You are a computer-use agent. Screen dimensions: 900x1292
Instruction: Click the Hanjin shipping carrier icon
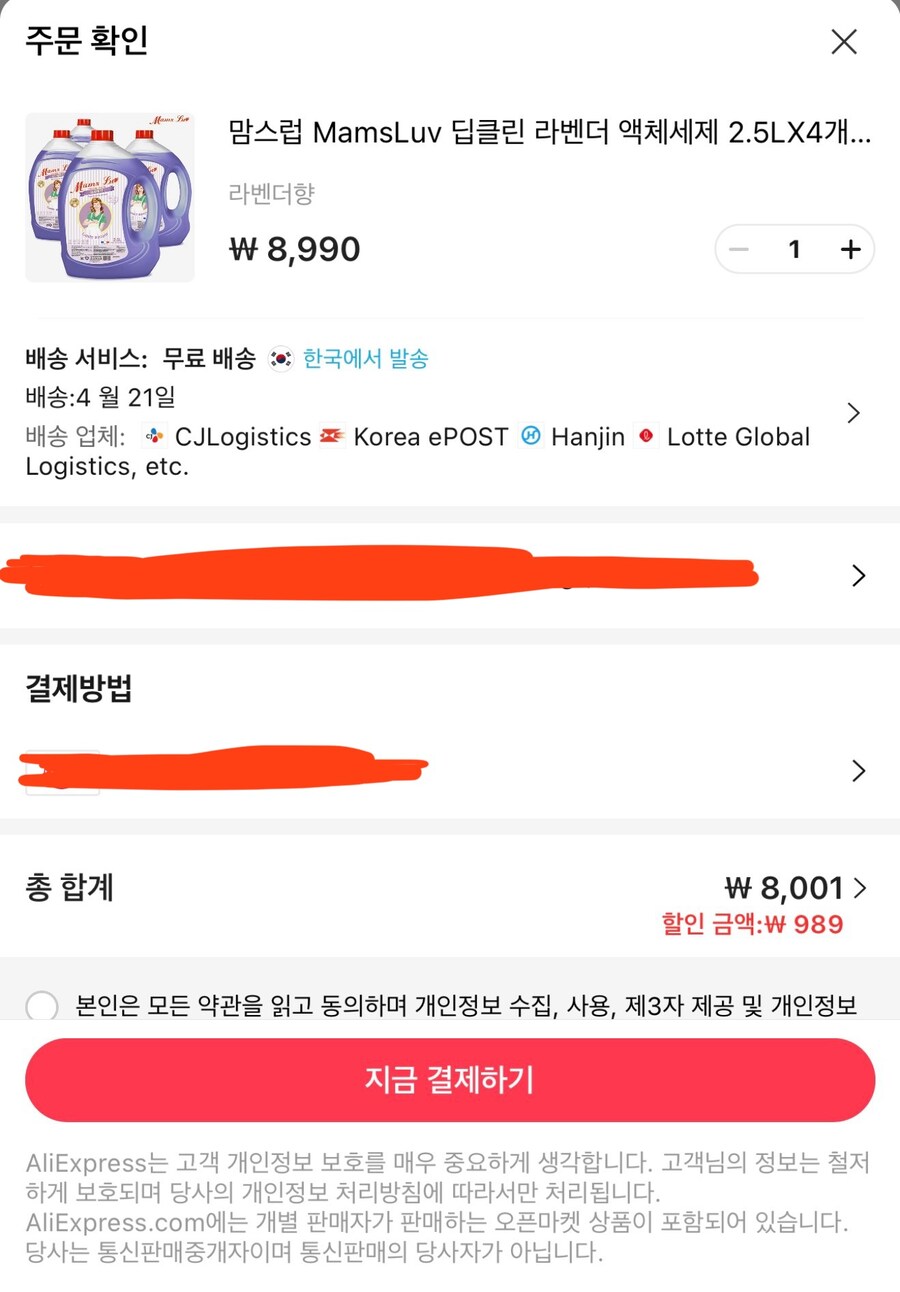click(x=533, y=437)
